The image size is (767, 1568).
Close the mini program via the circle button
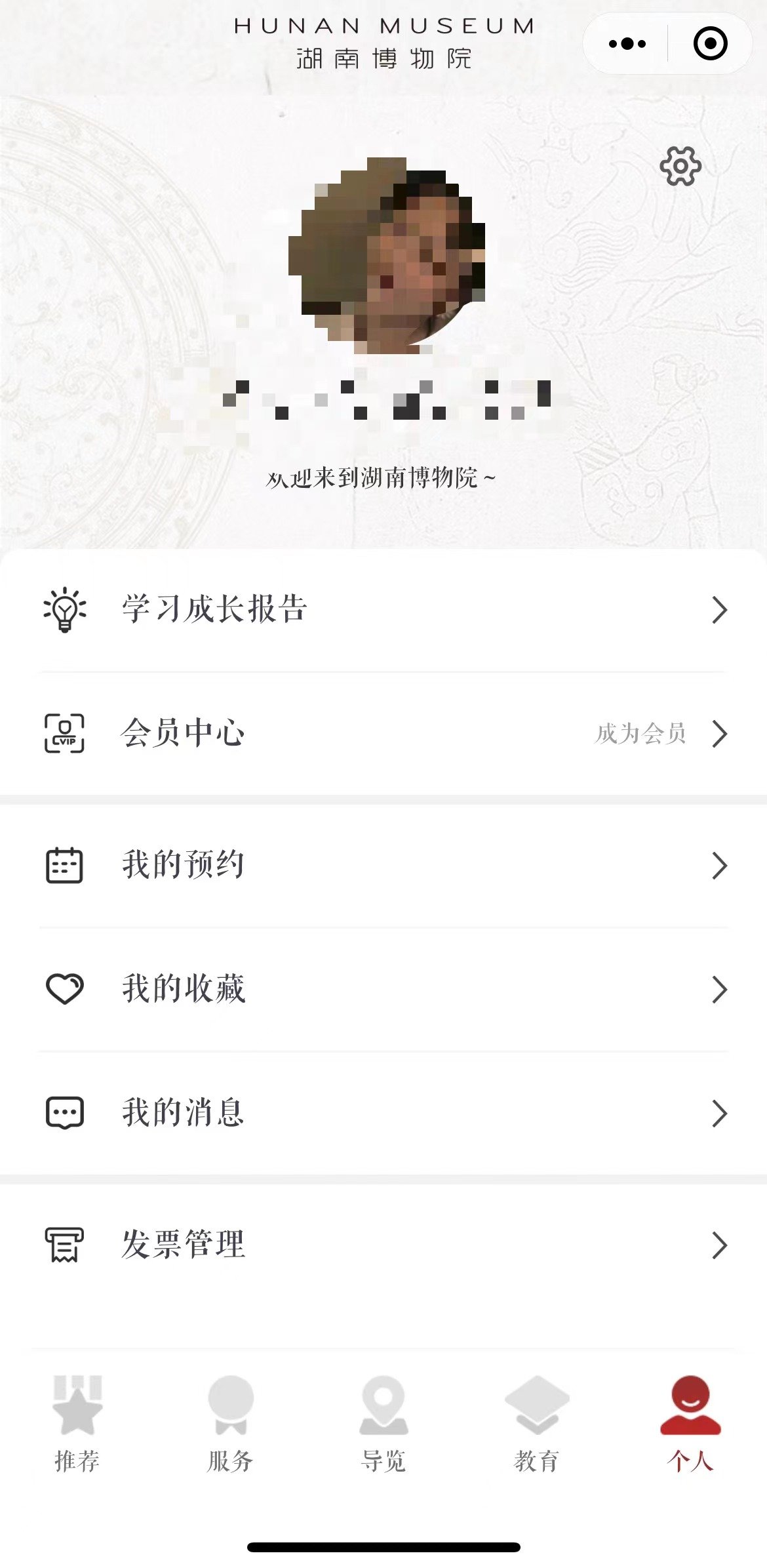point(710,44)
